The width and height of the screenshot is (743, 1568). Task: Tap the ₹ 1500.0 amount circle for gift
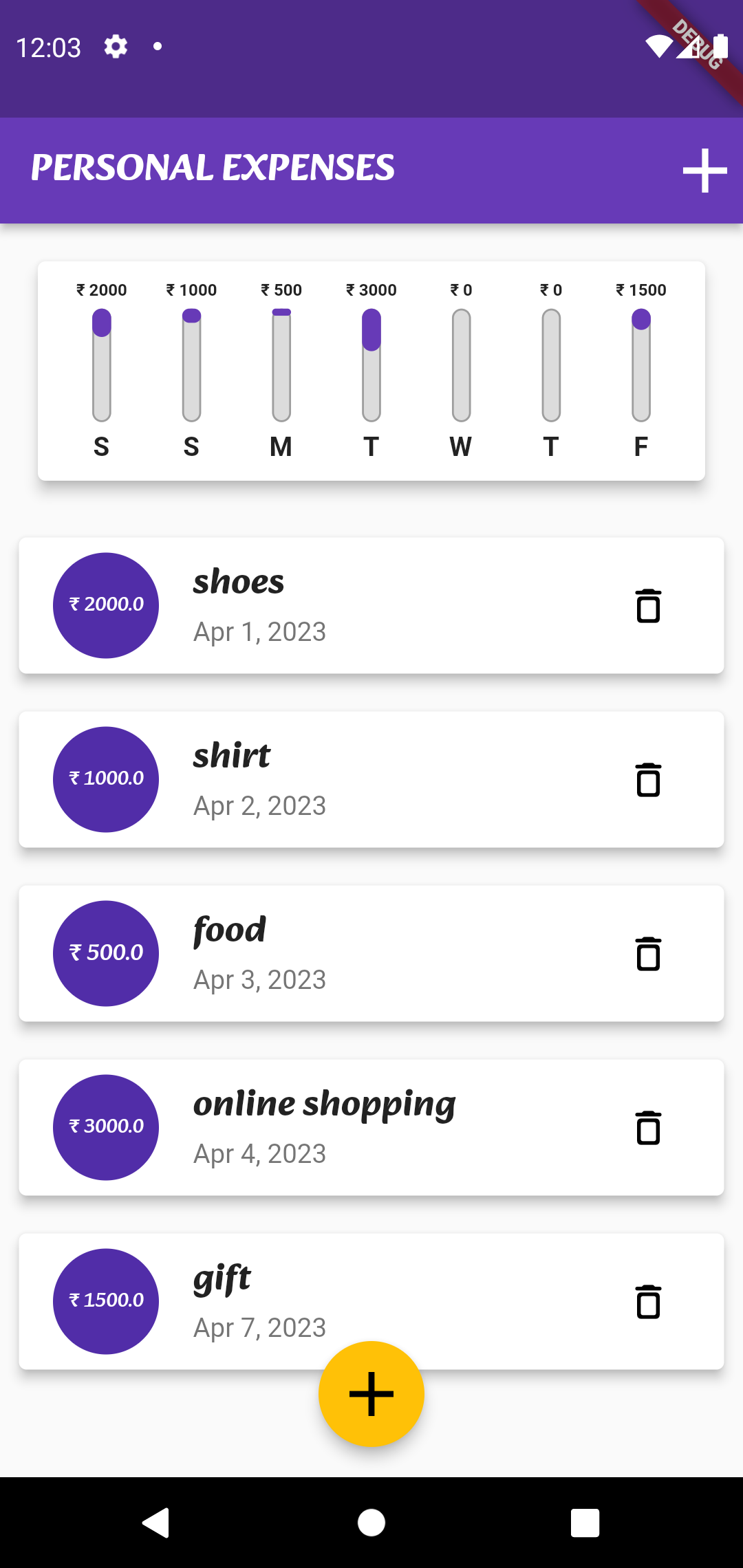(105, 1300)
